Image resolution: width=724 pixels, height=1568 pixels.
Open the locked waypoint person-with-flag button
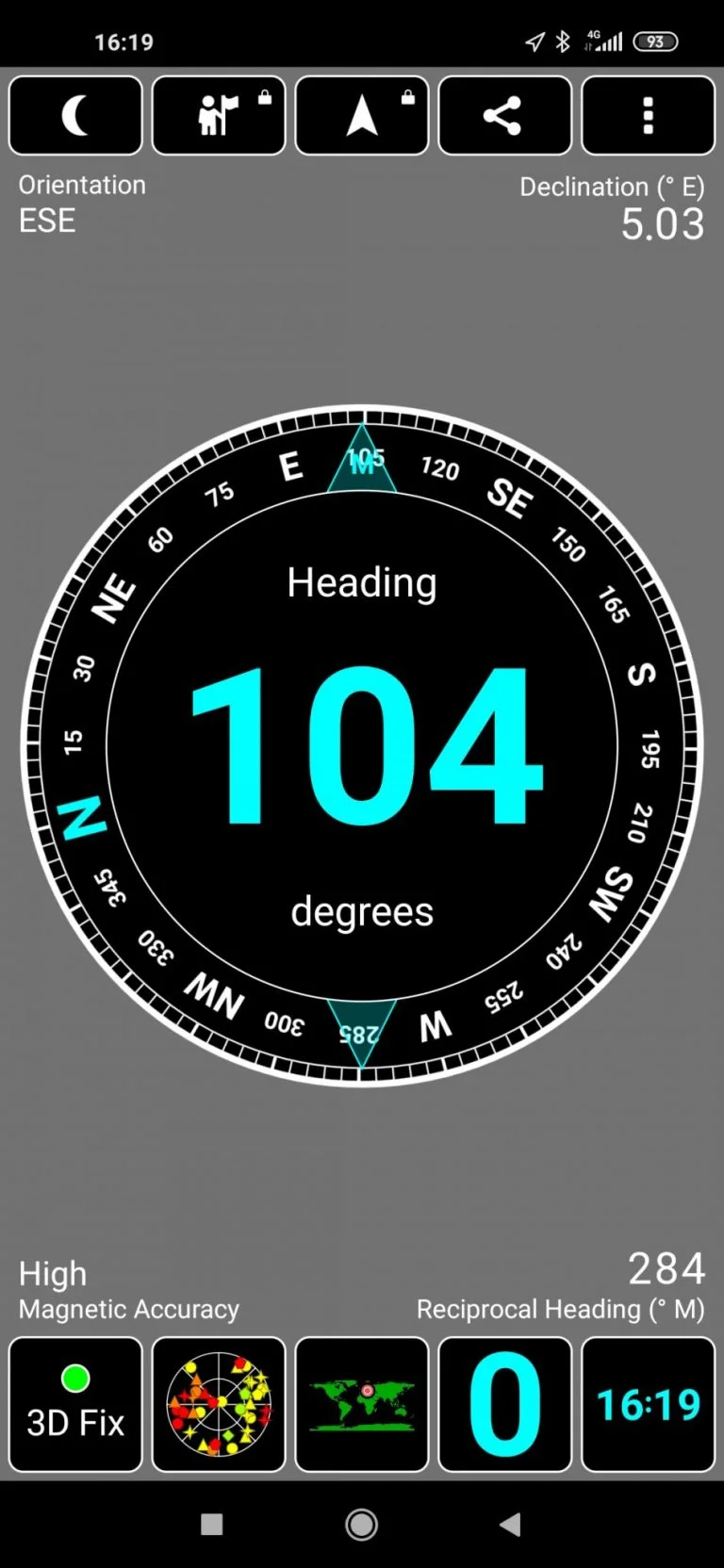tap(219, 116)
